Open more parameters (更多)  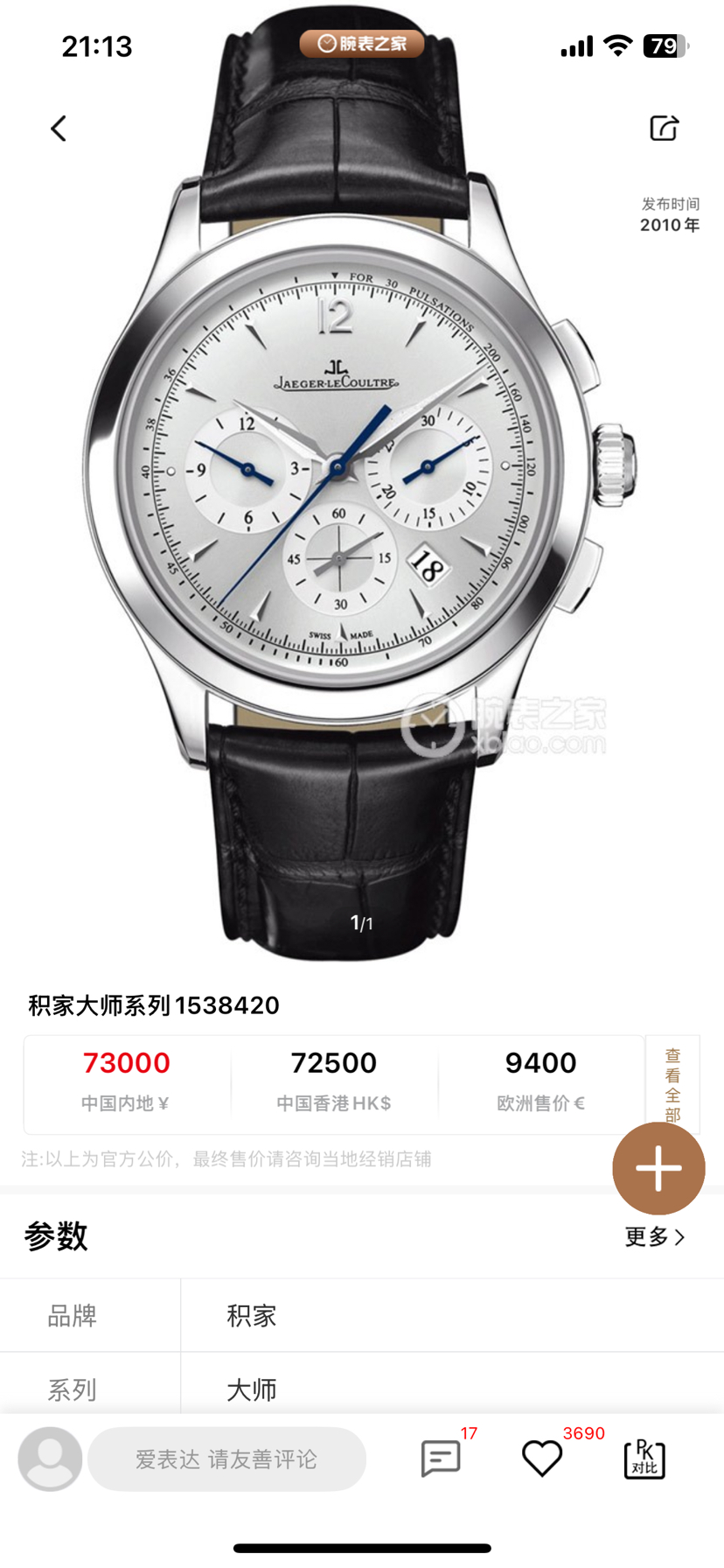click(x=654, y=1236)
